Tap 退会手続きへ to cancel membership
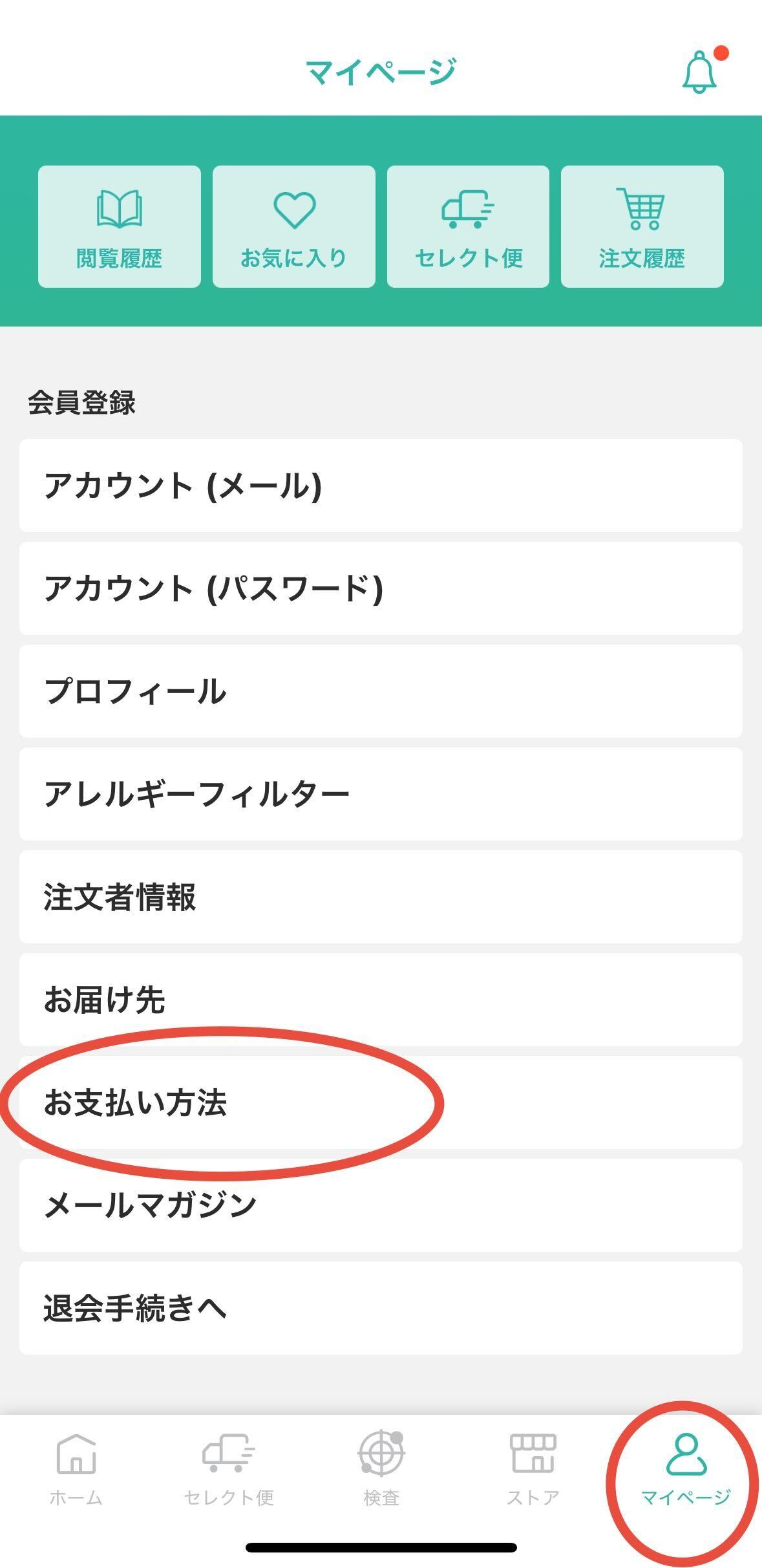This screenshot has height=1568, width=762. coord(381,1308)
